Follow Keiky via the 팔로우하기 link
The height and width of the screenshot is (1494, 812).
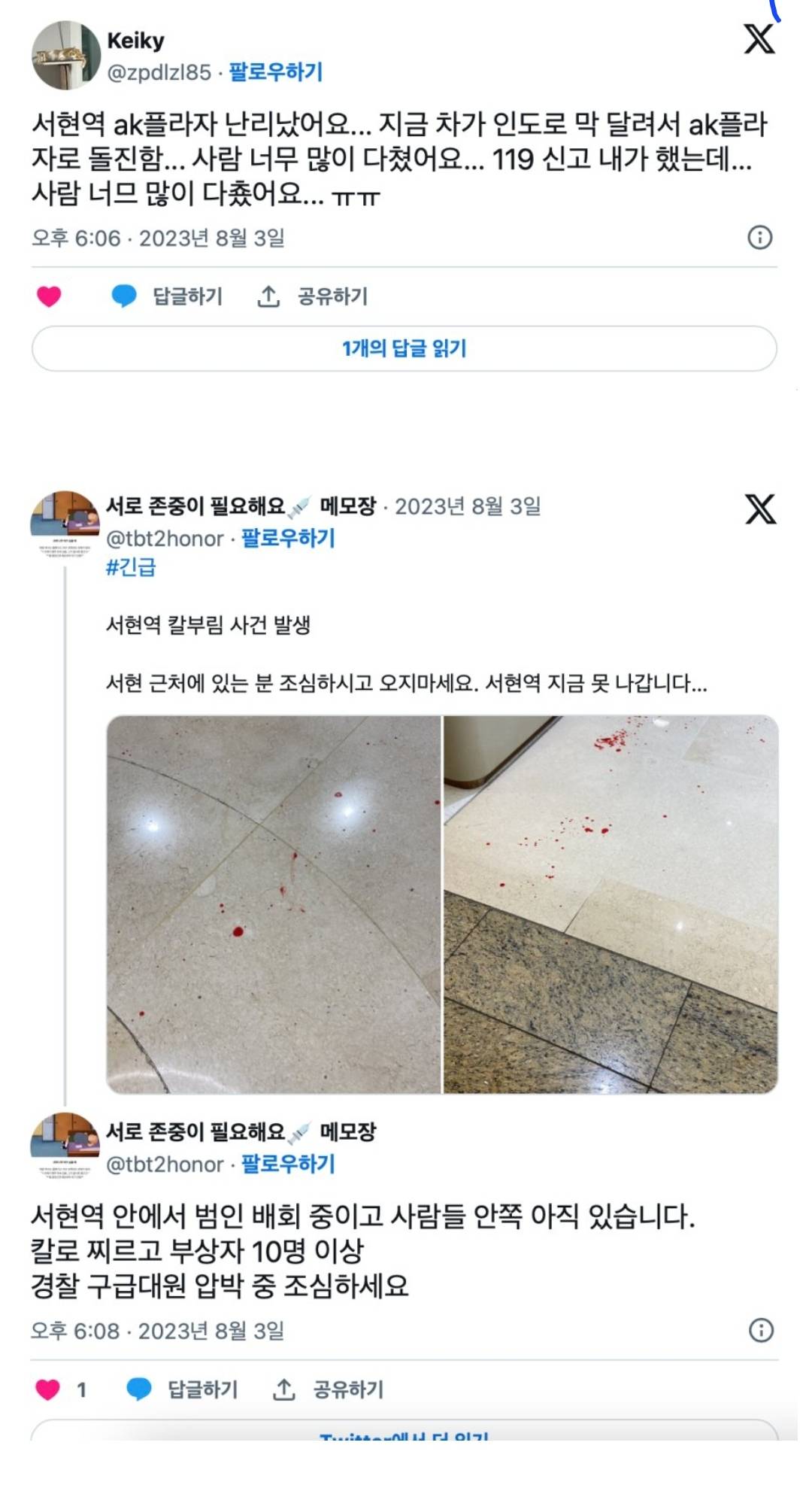point(275,72)
